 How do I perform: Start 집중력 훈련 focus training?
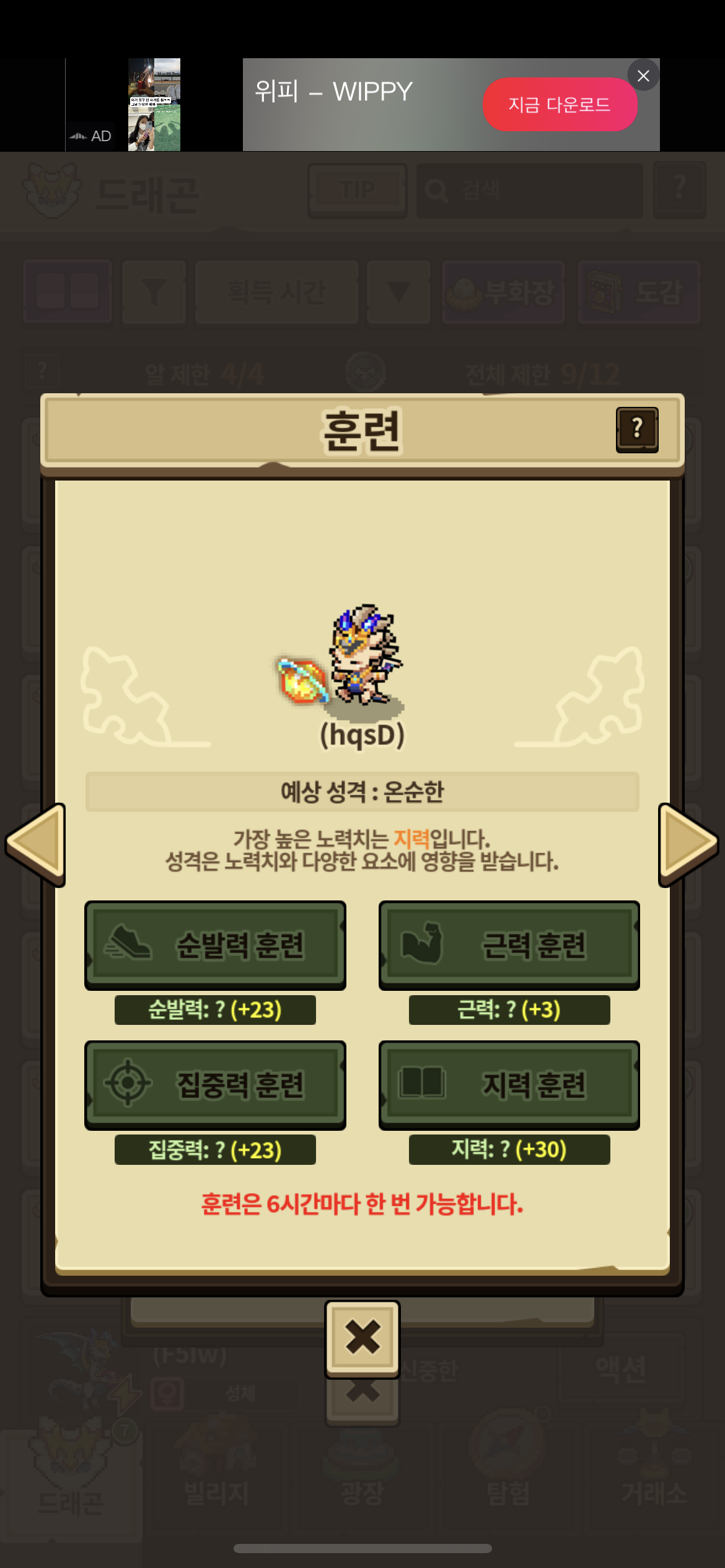[215, 1085]
